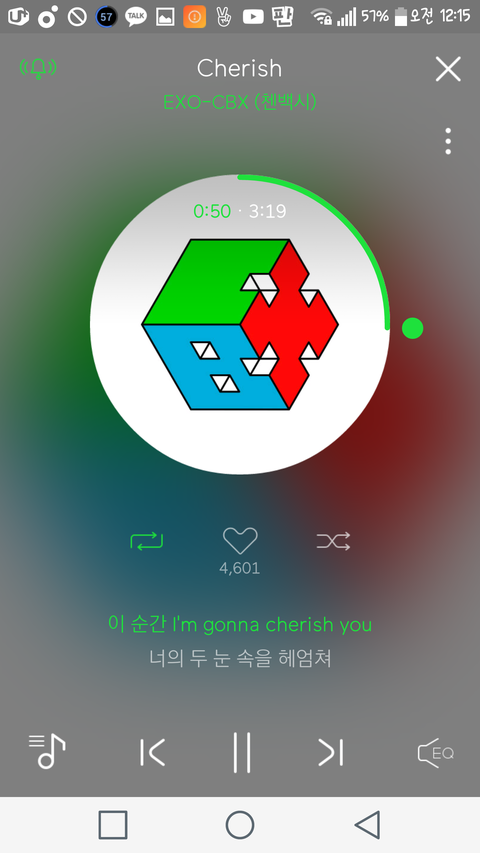Open artist EXO-CBX (첸백시)
The width and height of the screenshot is (480, 853).
pos(240,102)
